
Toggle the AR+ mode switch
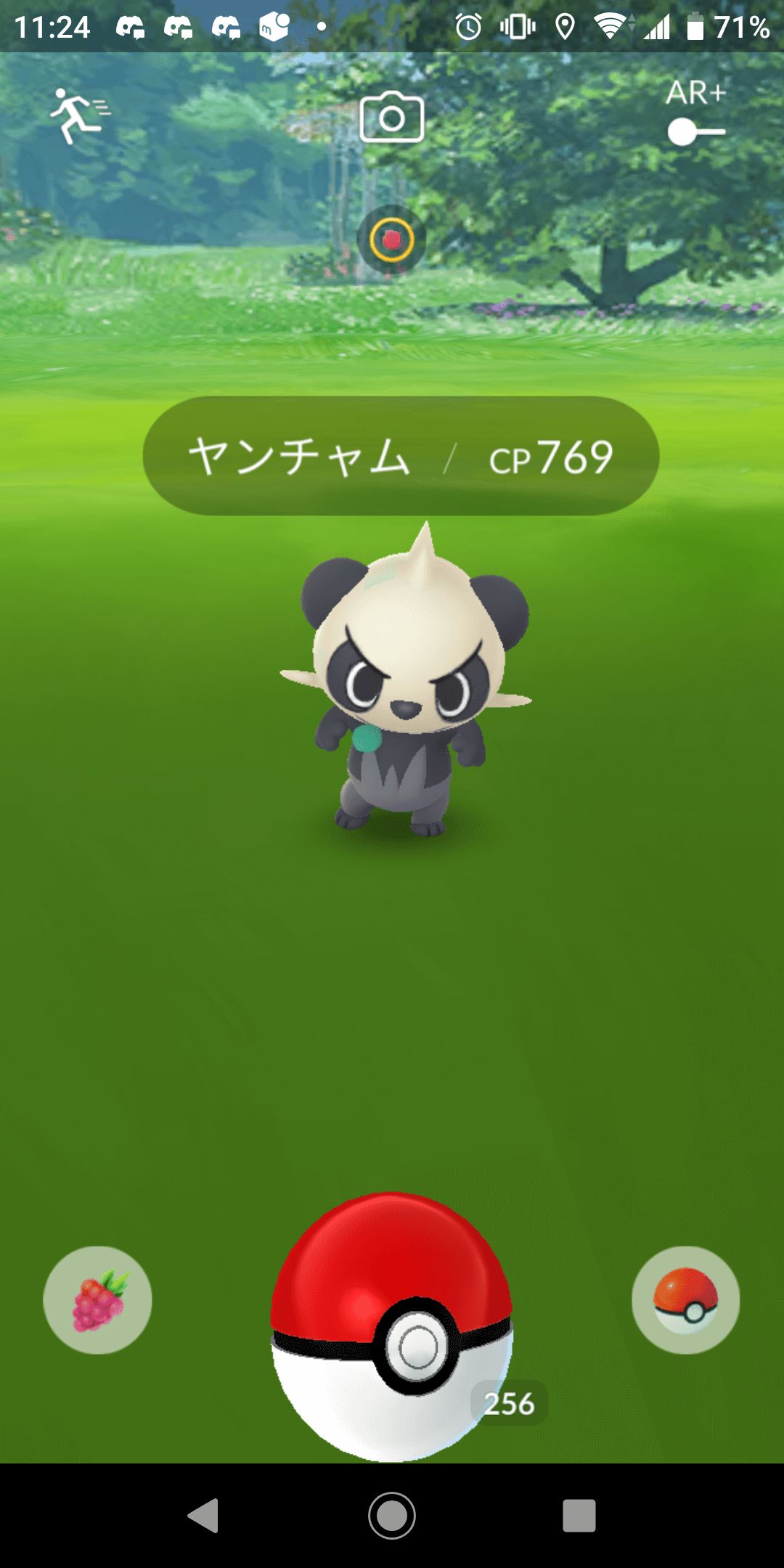click(695, 132)
